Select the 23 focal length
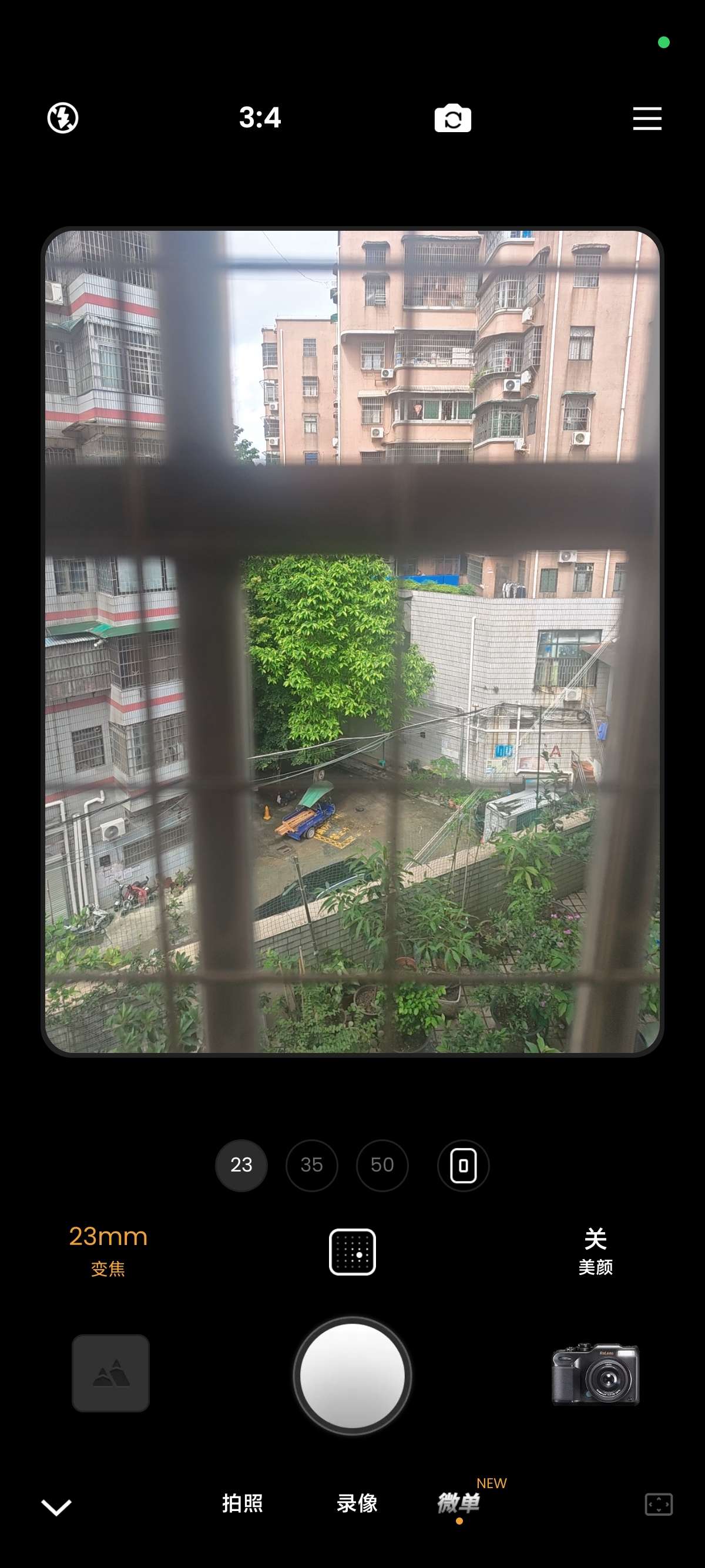The height and width of the screenshot is (1568, 705). [241, 1165]
